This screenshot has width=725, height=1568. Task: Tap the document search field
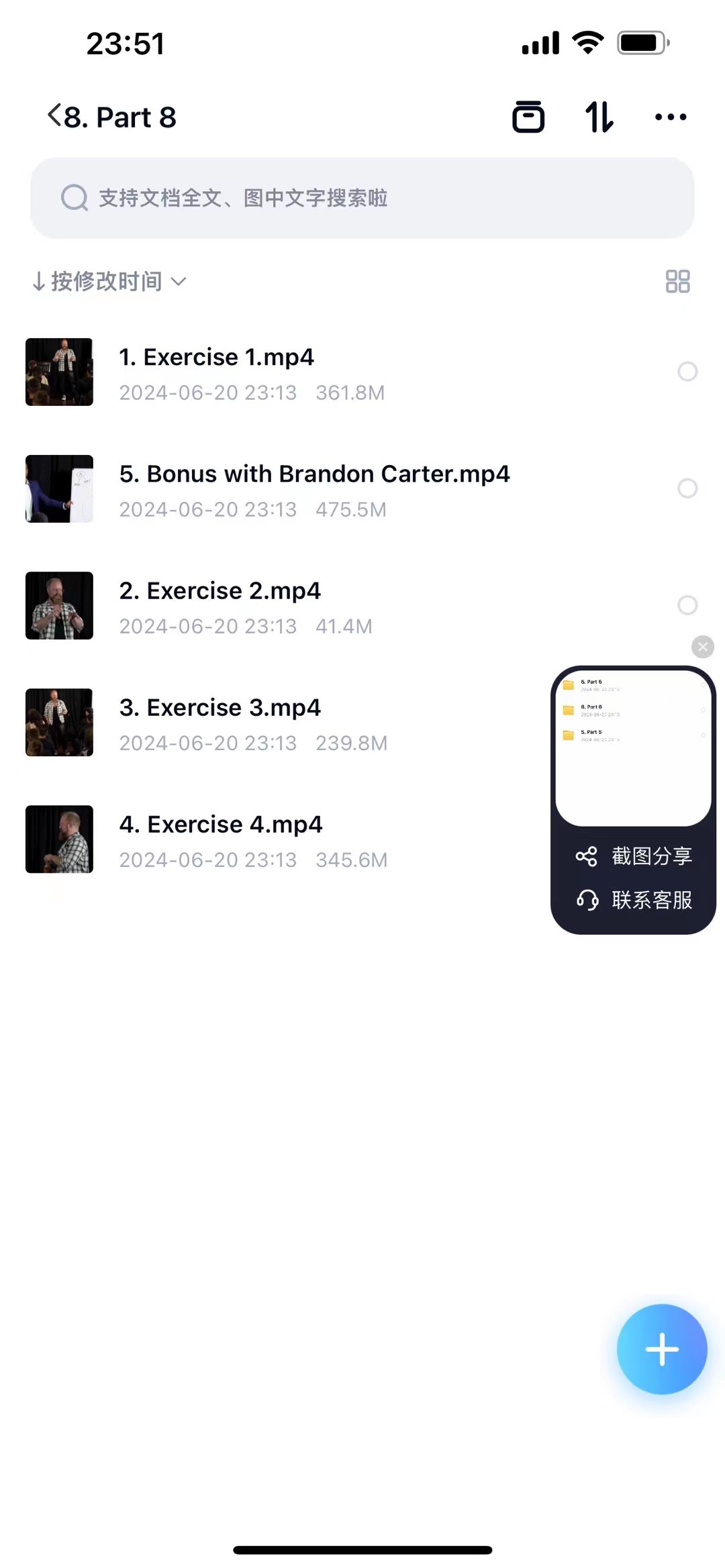point(362,198)
